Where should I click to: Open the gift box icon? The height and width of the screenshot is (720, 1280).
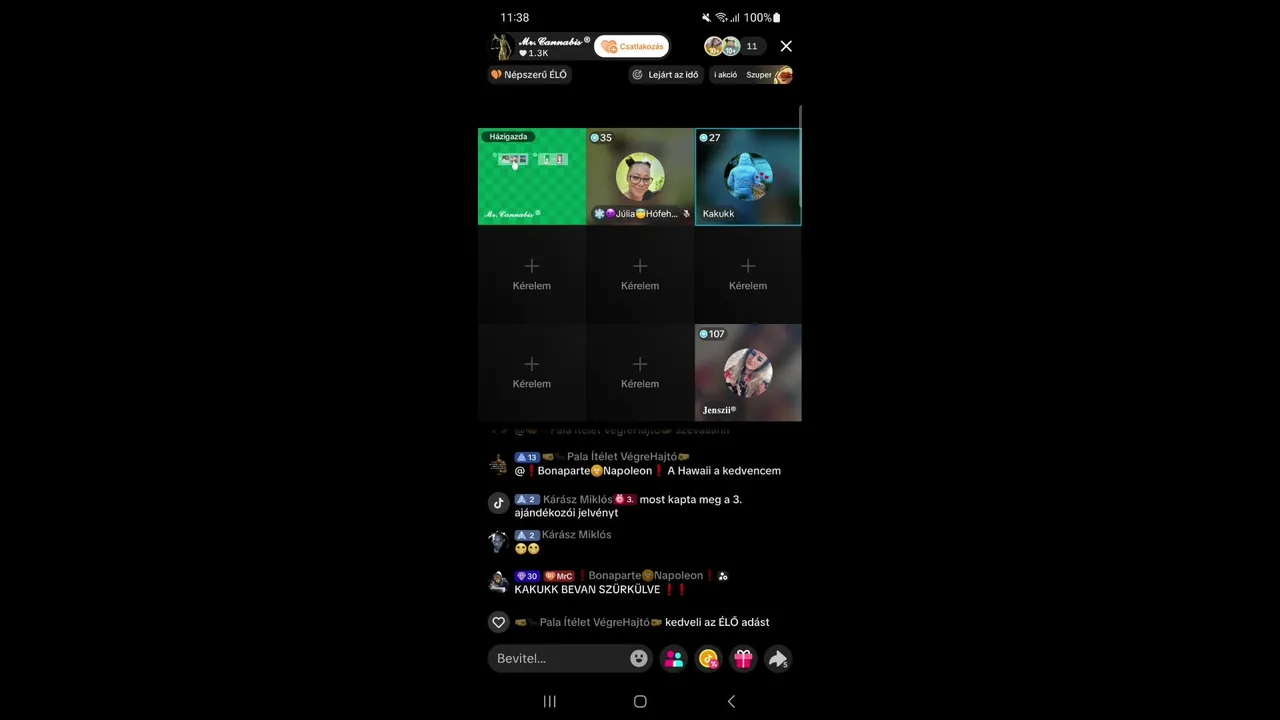tap(743, 658)
